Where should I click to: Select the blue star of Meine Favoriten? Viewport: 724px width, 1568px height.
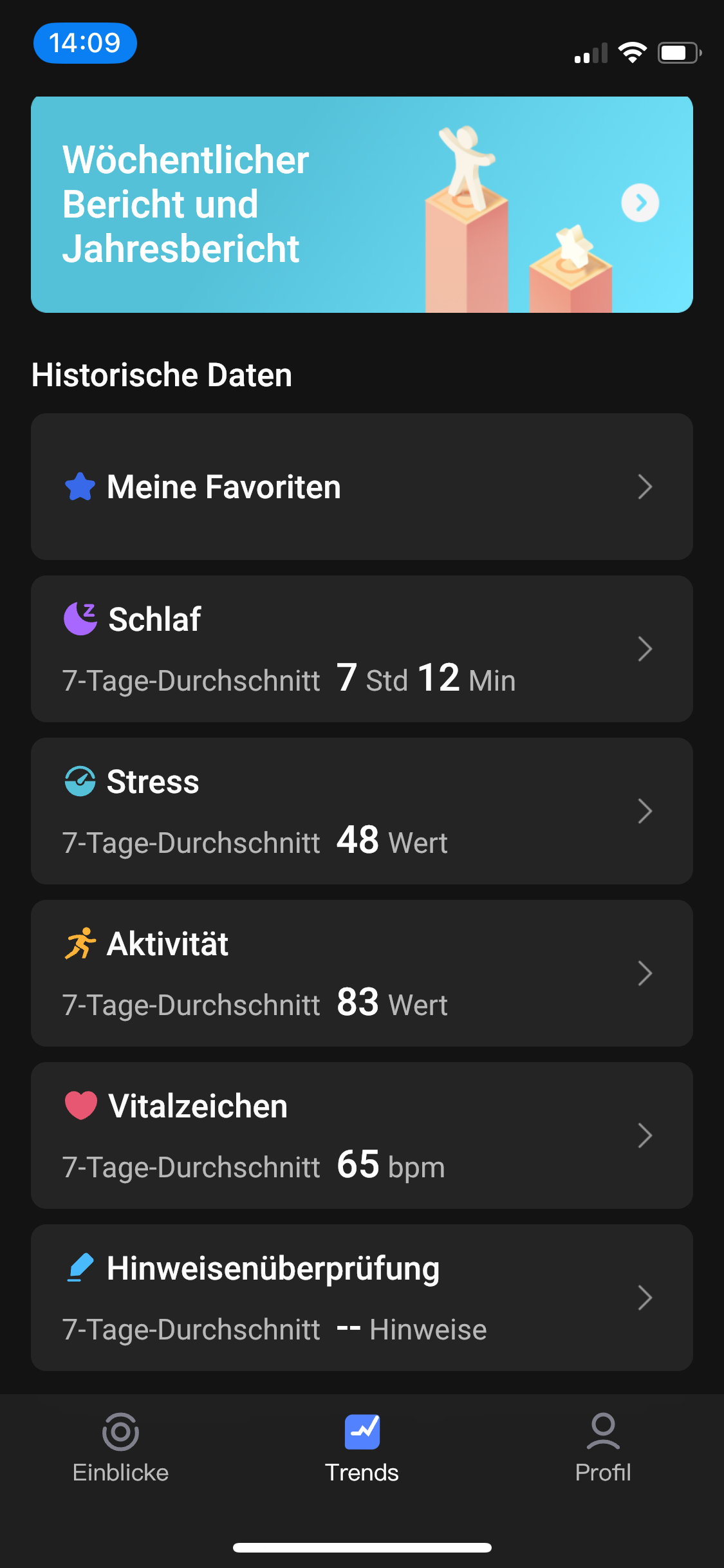[80, 487]
